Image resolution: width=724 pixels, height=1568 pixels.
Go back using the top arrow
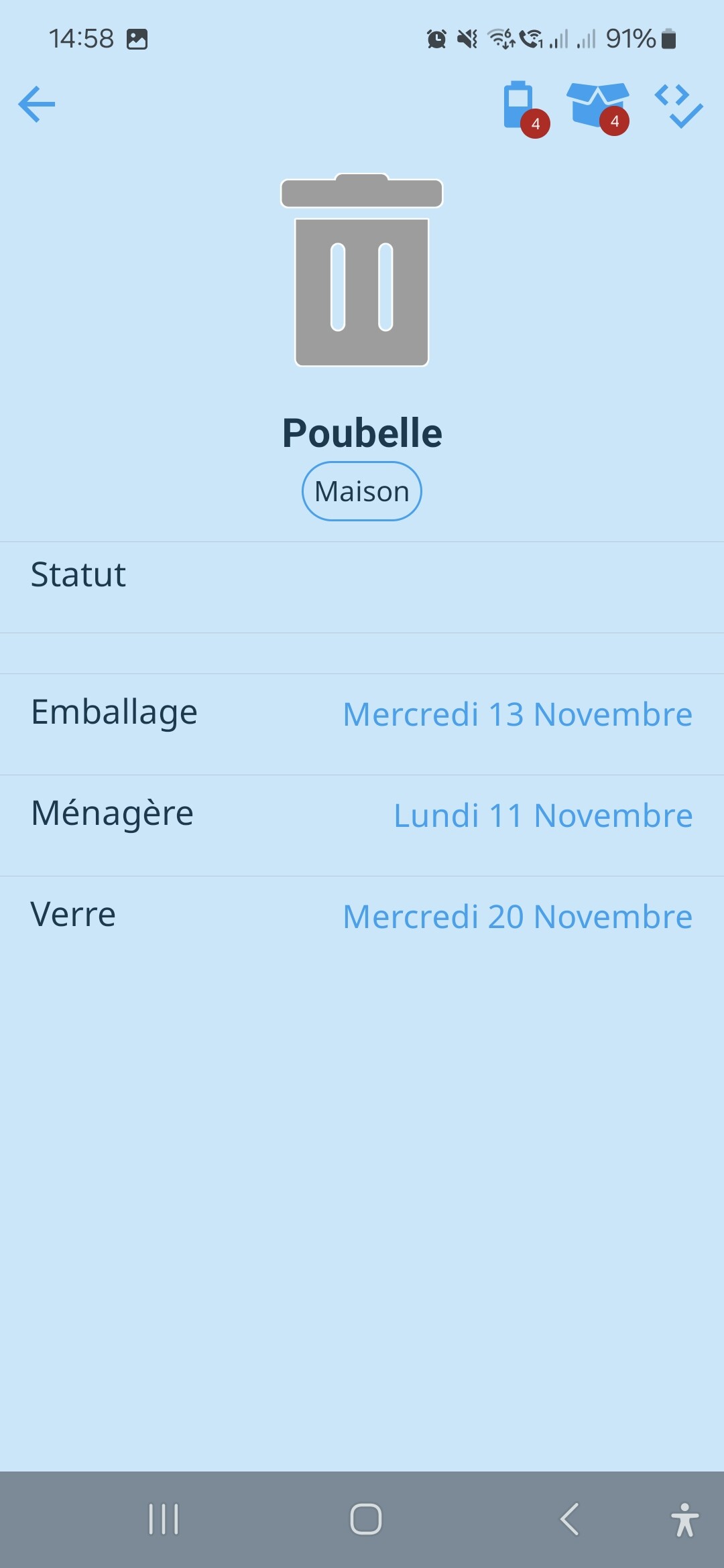(x=37, y=105)
